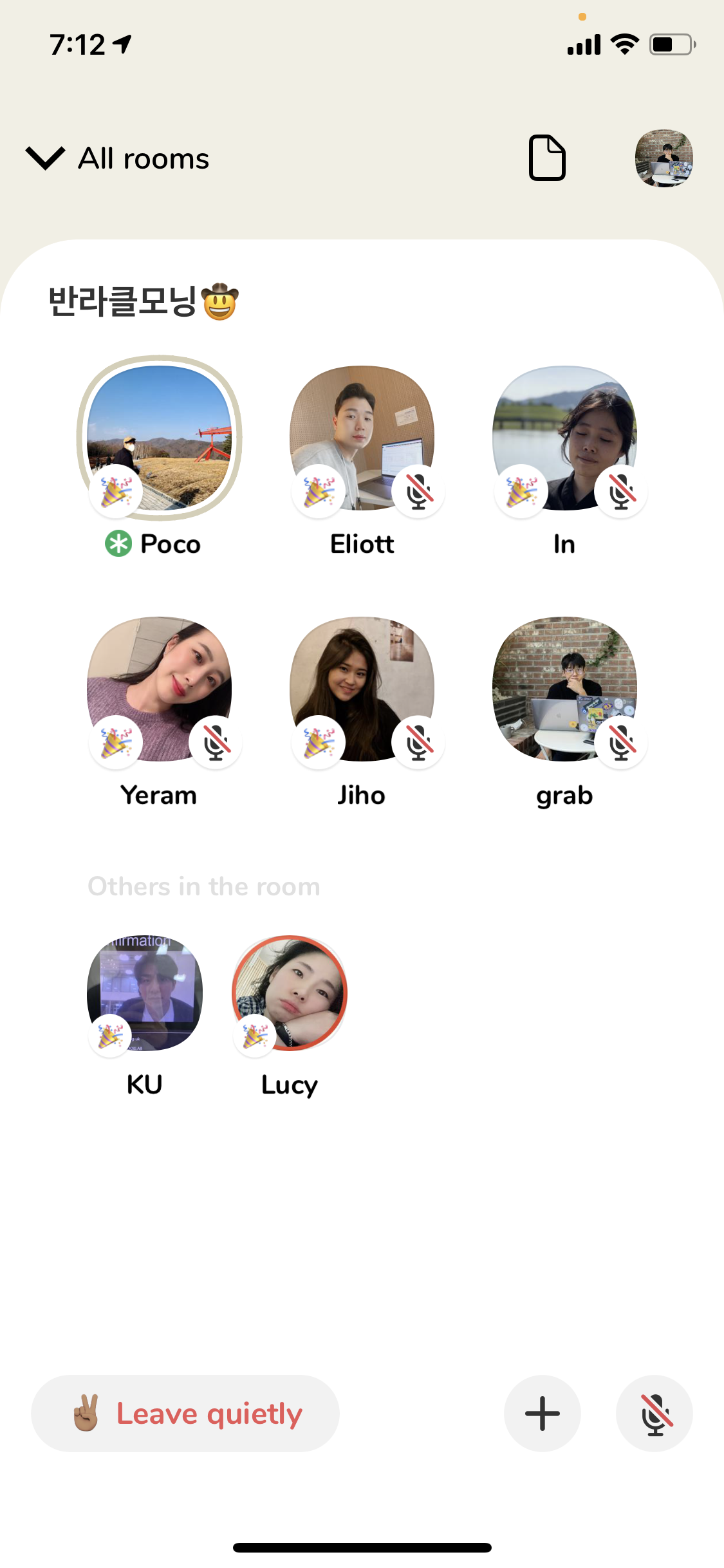This screenshot has width=724, height=1568.
Task: View KU's profile in the audience
Action: click(145, 993)
